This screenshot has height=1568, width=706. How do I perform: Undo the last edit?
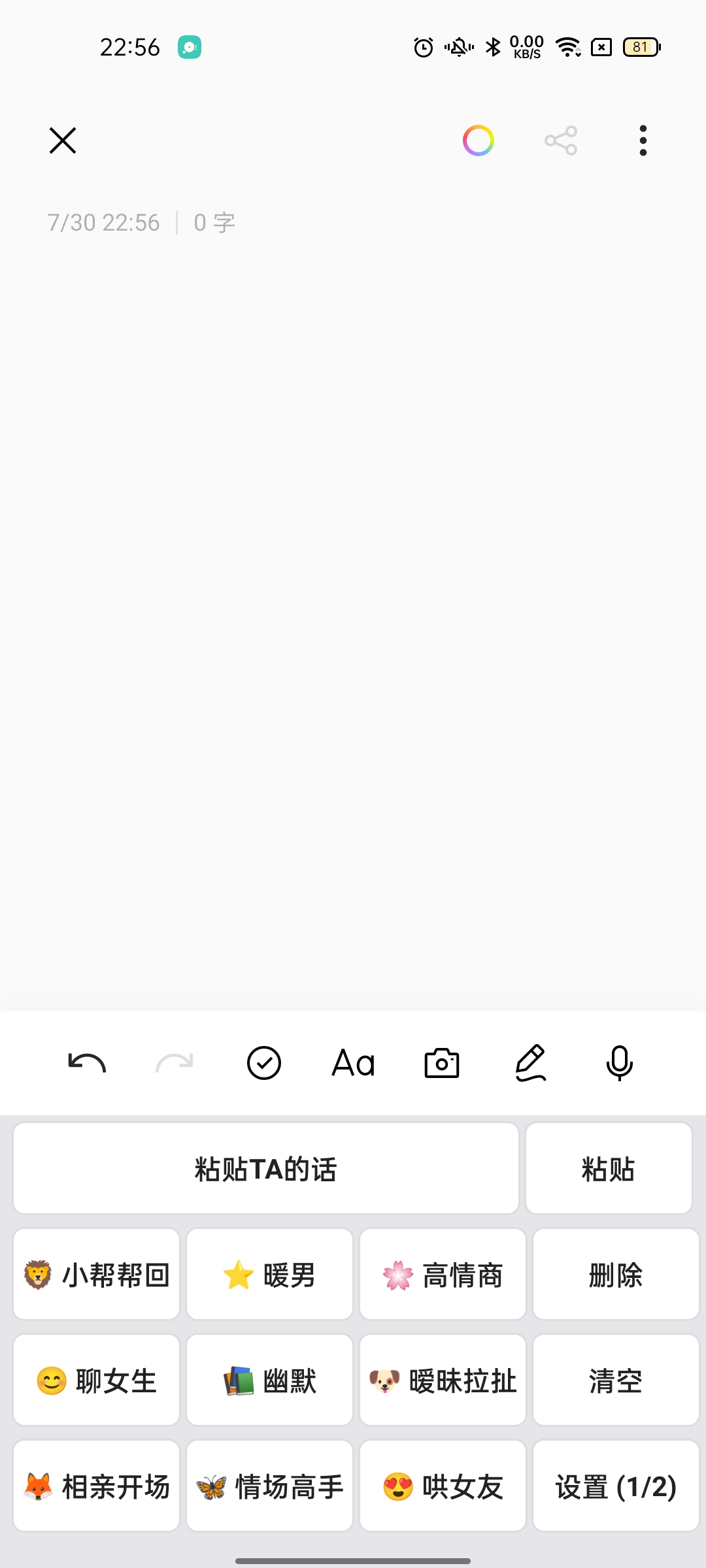87,1063
